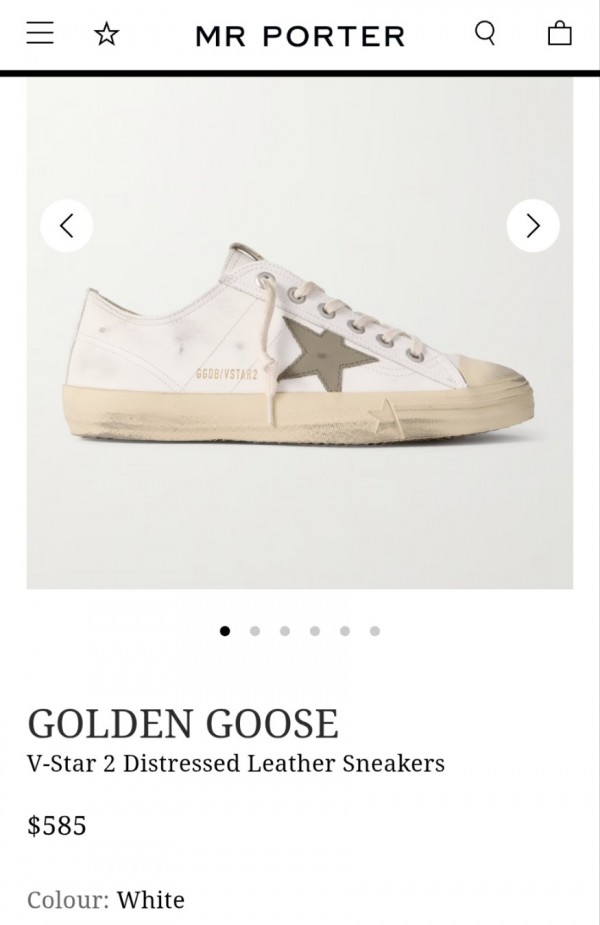
Task: Open the Golden Goose brand page
Action: [183, 723]
